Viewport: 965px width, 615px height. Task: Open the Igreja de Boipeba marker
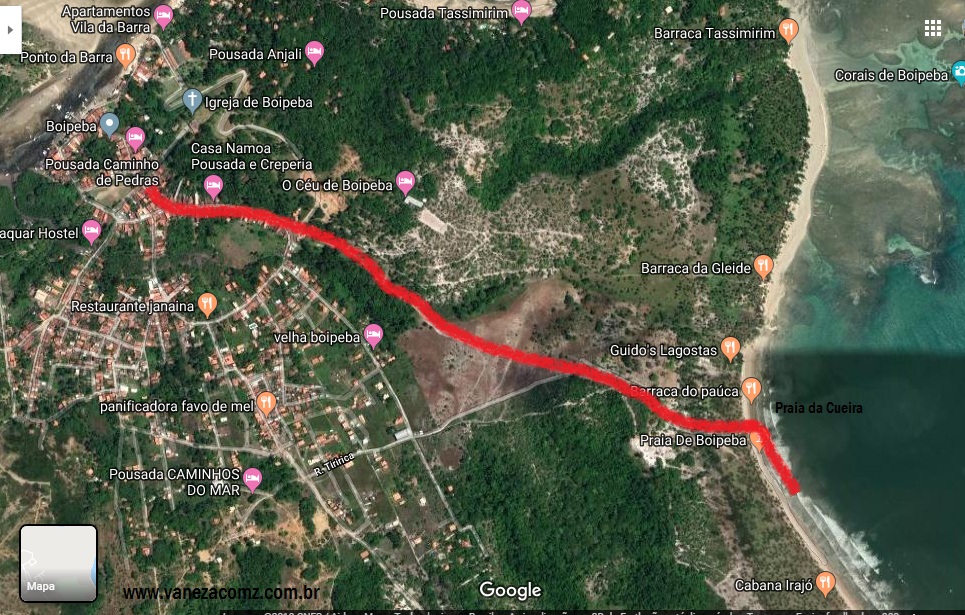(192, 99)
